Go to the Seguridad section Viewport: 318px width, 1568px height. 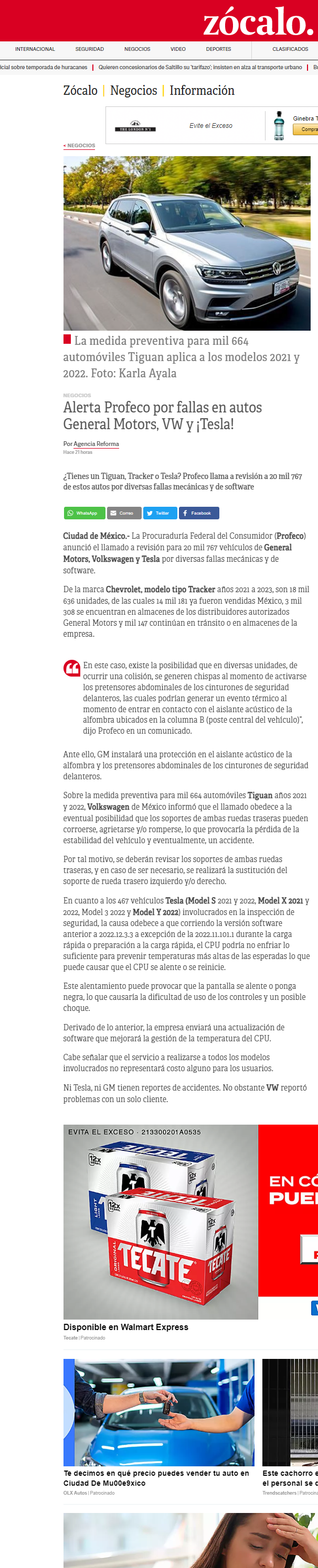coord(90,49)
